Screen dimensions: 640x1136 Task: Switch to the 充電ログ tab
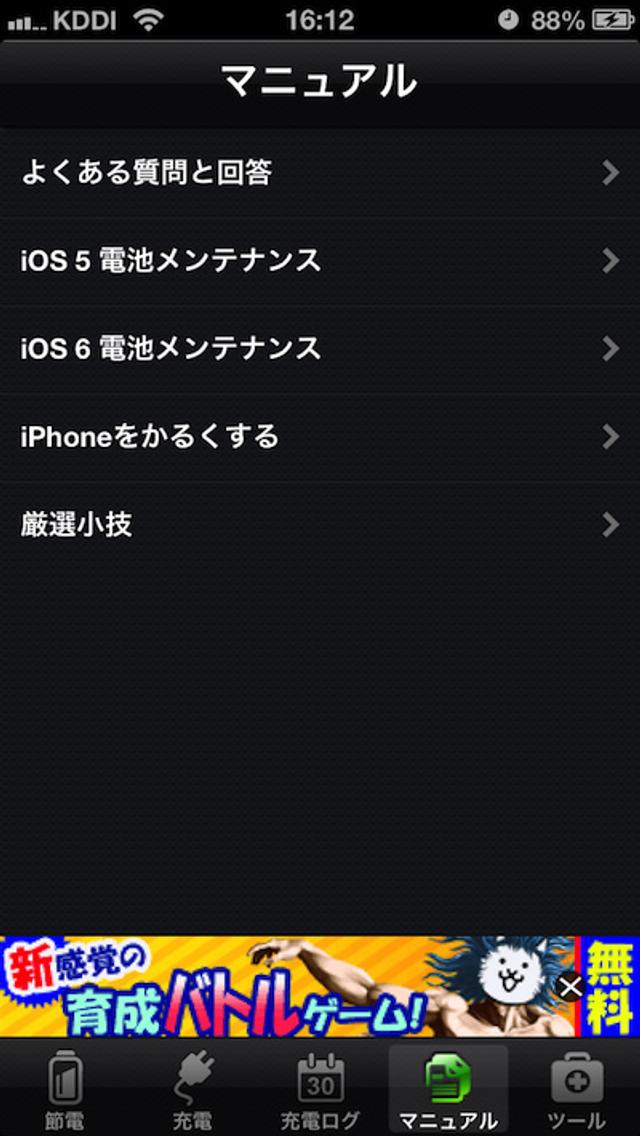(320, 1090)
